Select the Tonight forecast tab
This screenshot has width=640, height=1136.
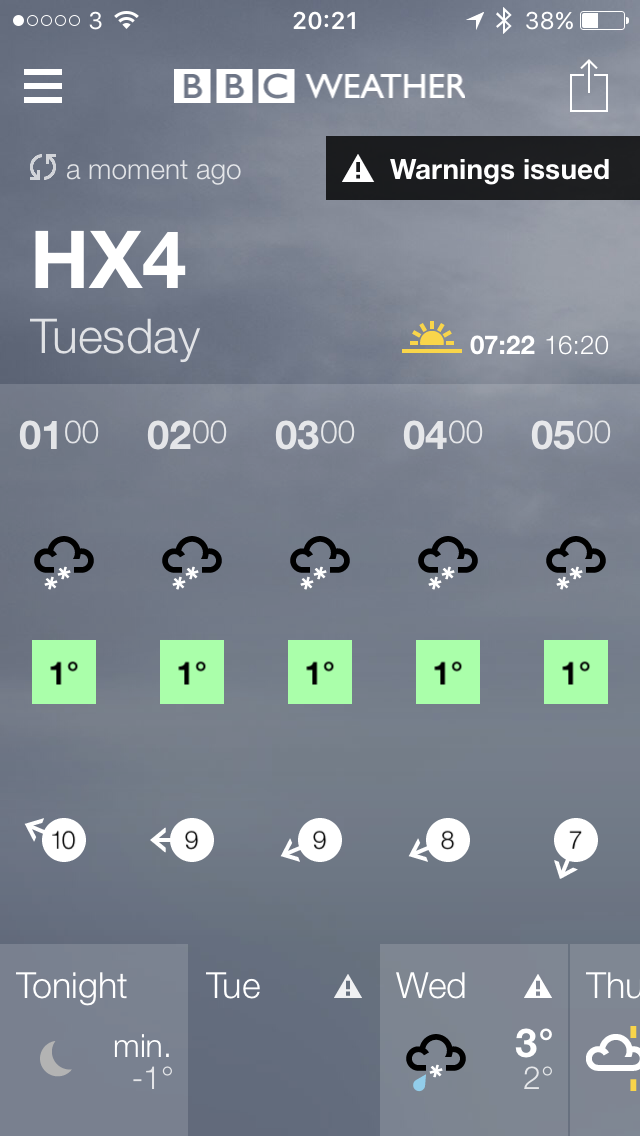pos(93,1040)
